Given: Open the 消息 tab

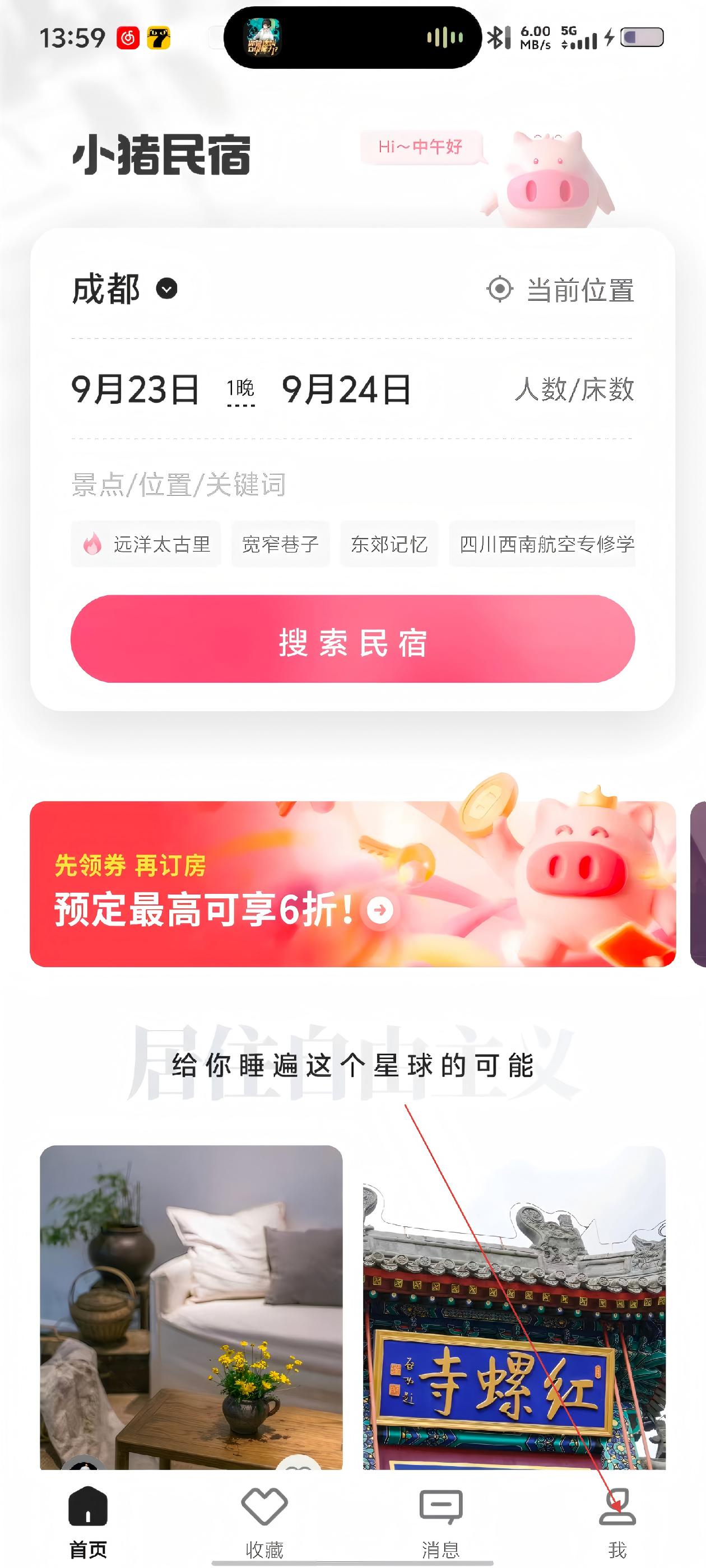Looking at the screenshot, I should click(x=441, y=1518).
